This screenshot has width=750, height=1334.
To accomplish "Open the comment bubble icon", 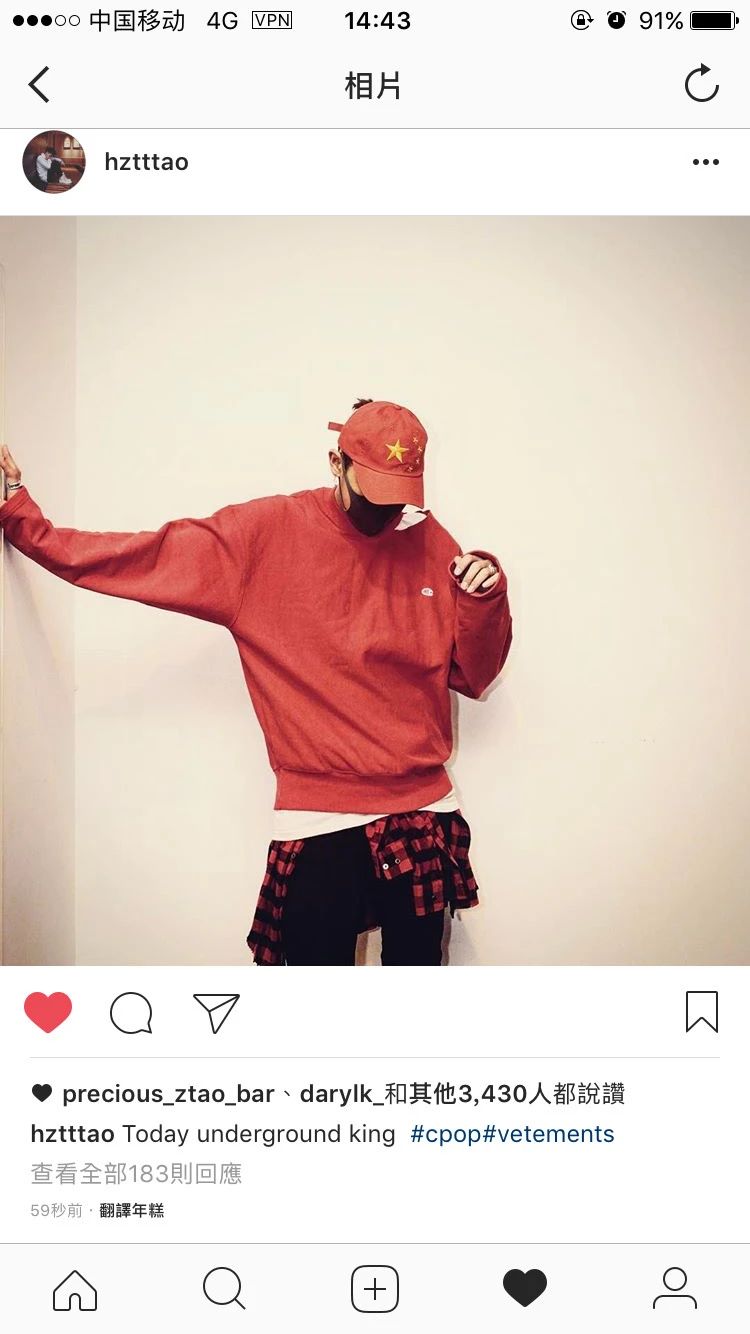I will 131,1013.
